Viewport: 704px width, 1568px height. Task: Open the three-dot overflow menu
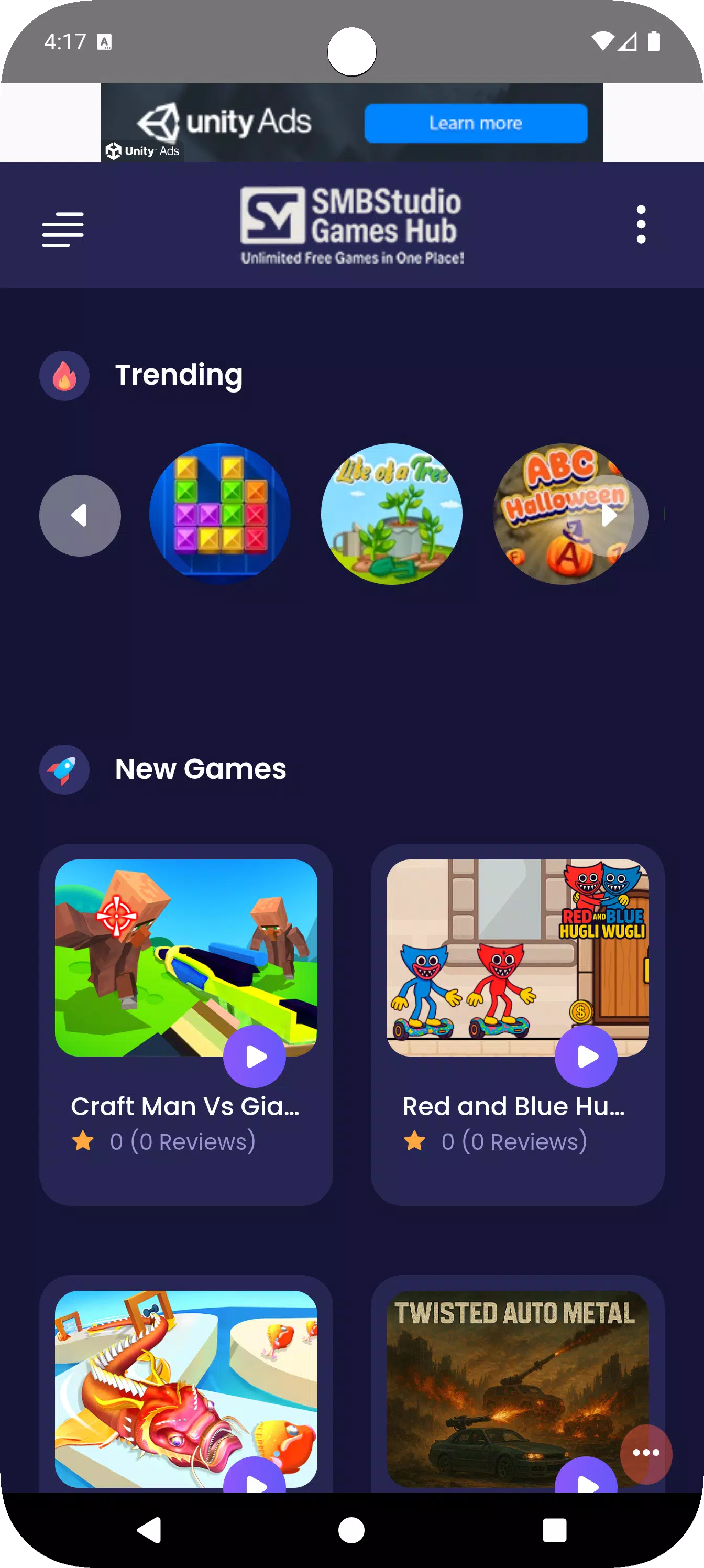click(641, 225)
